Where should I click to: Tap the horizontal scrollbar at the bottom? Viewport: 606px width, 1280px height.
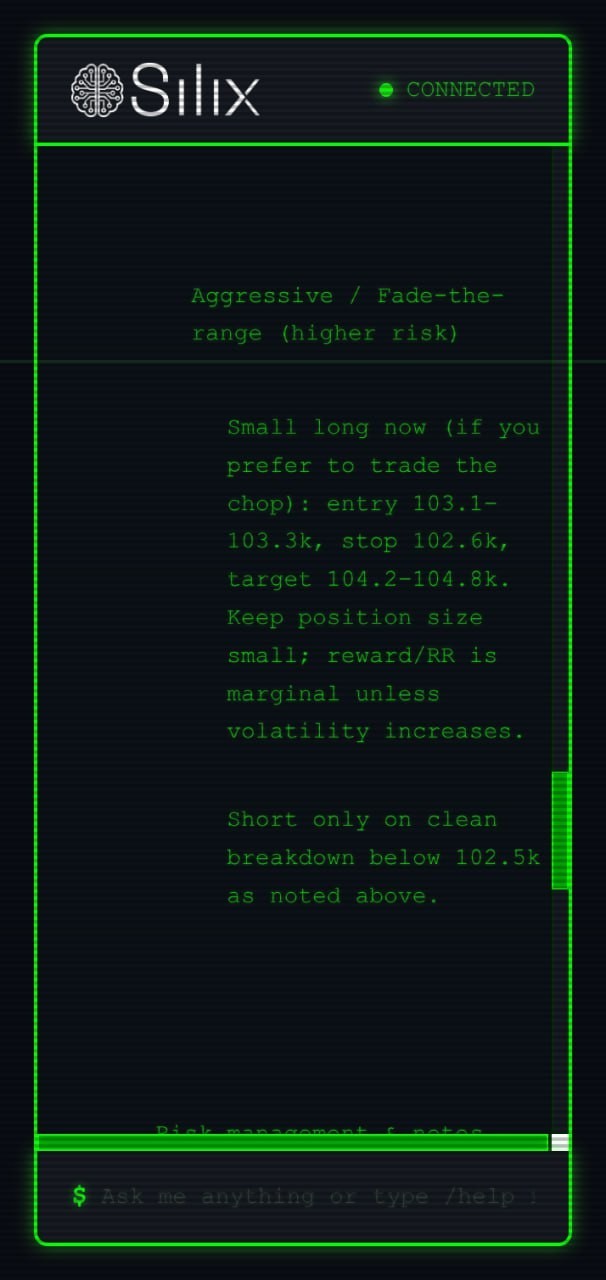click(291, 1142)
